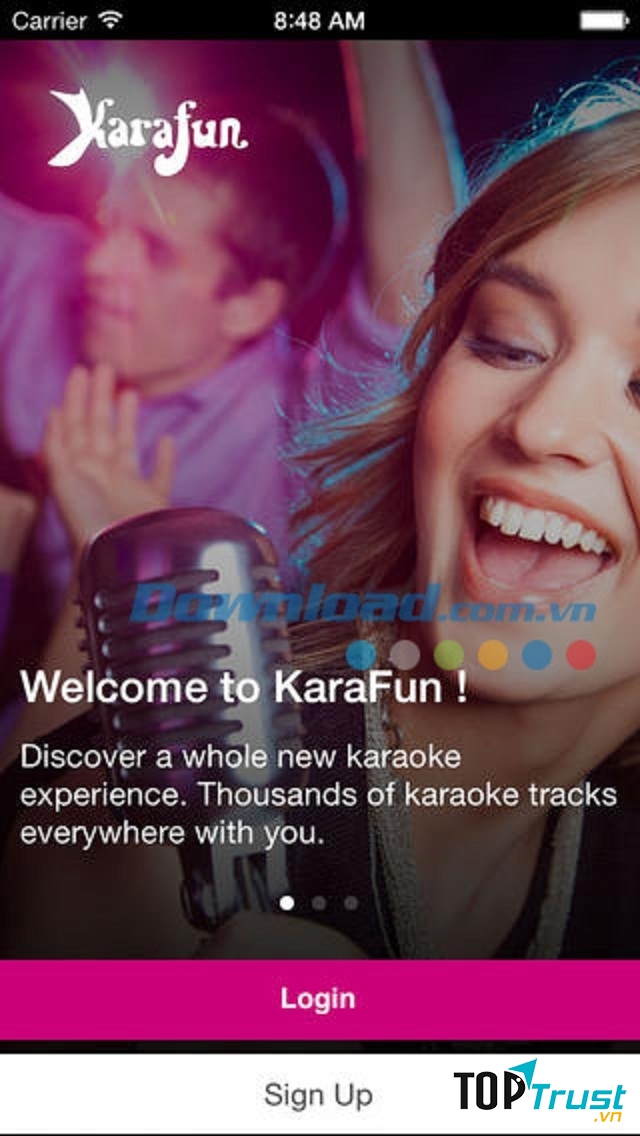The image size is (640, 1136).
Task: Select the second page indicator dot
Action: pyautogui.click(x=319, y=903)
